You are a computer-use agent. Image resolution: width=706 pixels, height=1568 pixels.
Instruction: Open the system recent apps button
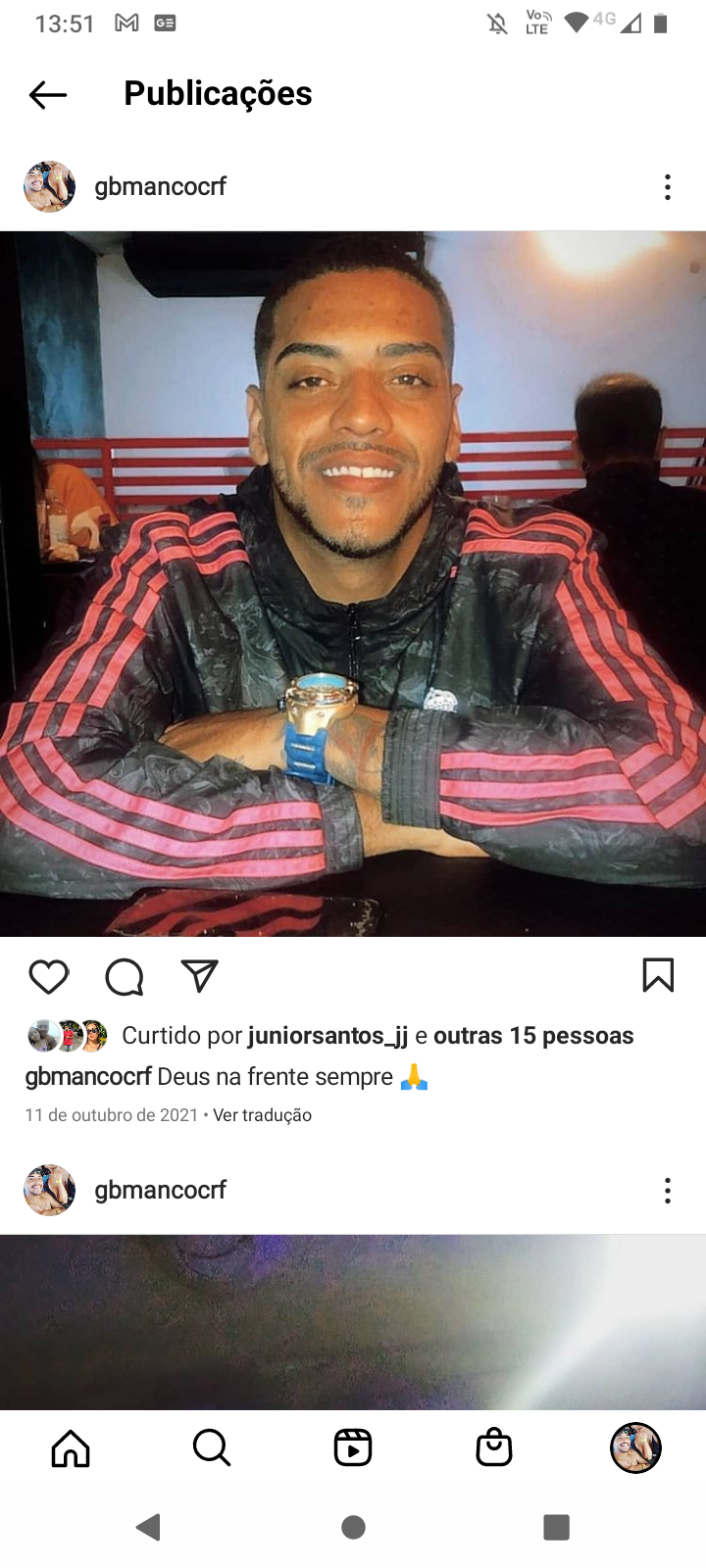(x=557, y=1527)
